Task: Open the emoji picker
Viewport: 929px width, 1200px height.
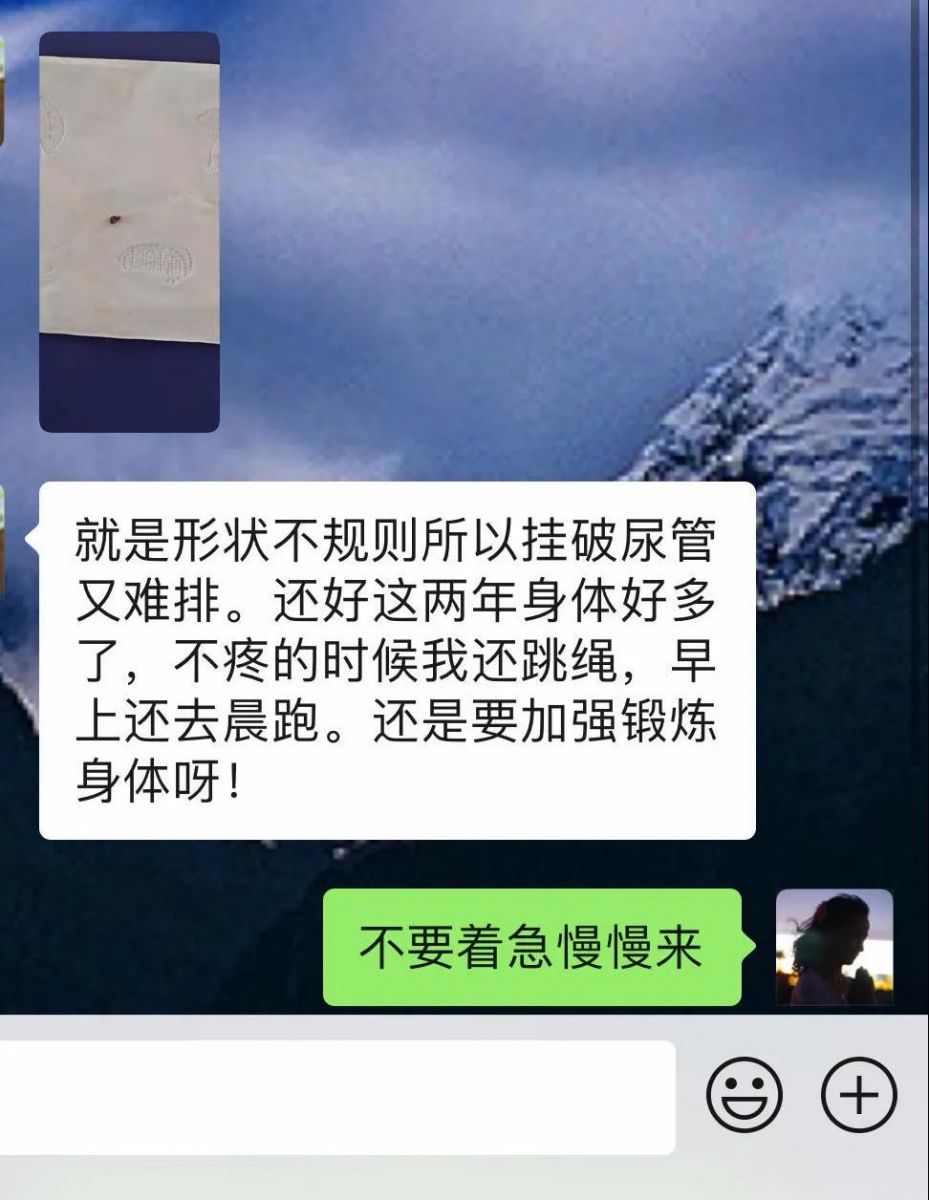Action: pos(744,1096)
